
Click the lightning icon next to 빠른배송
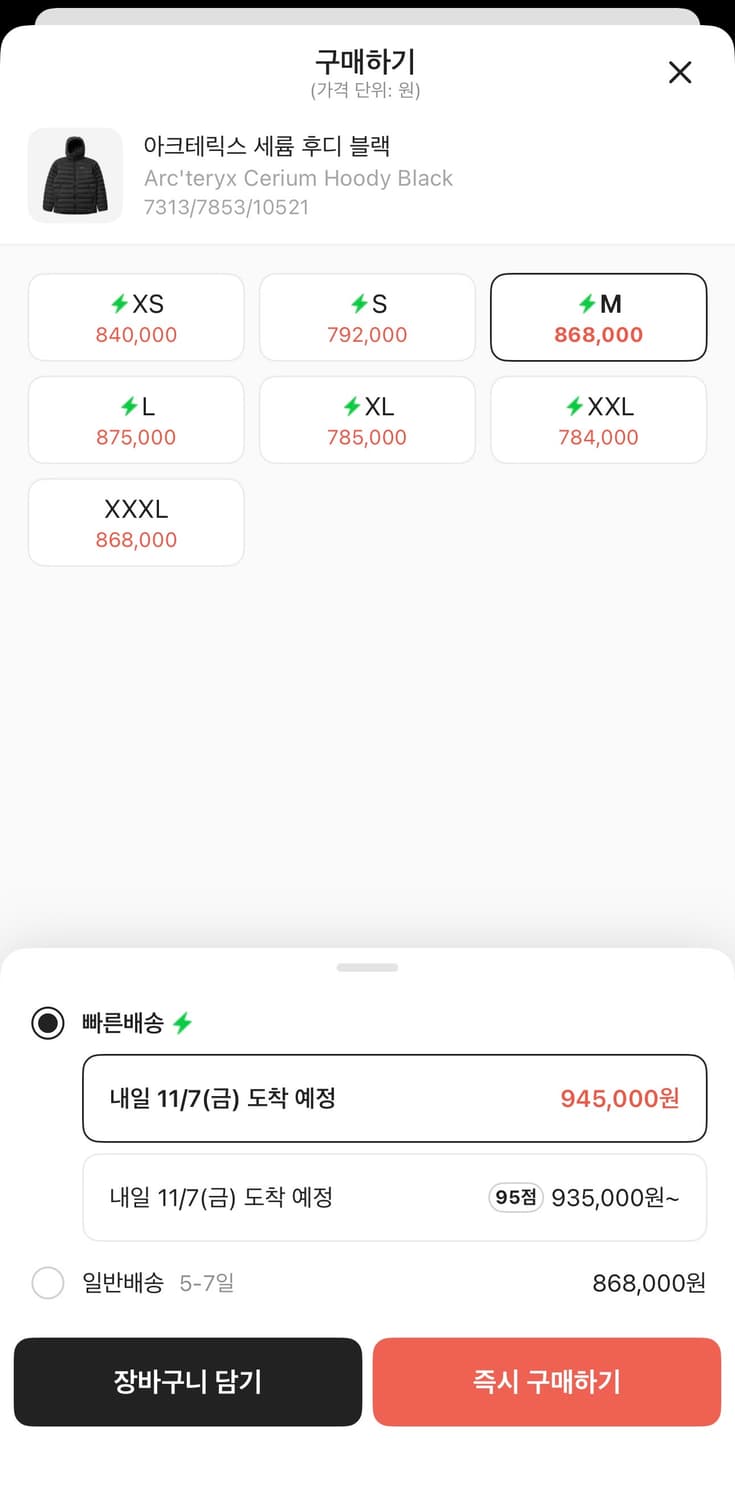click(x=181, y=1023)
